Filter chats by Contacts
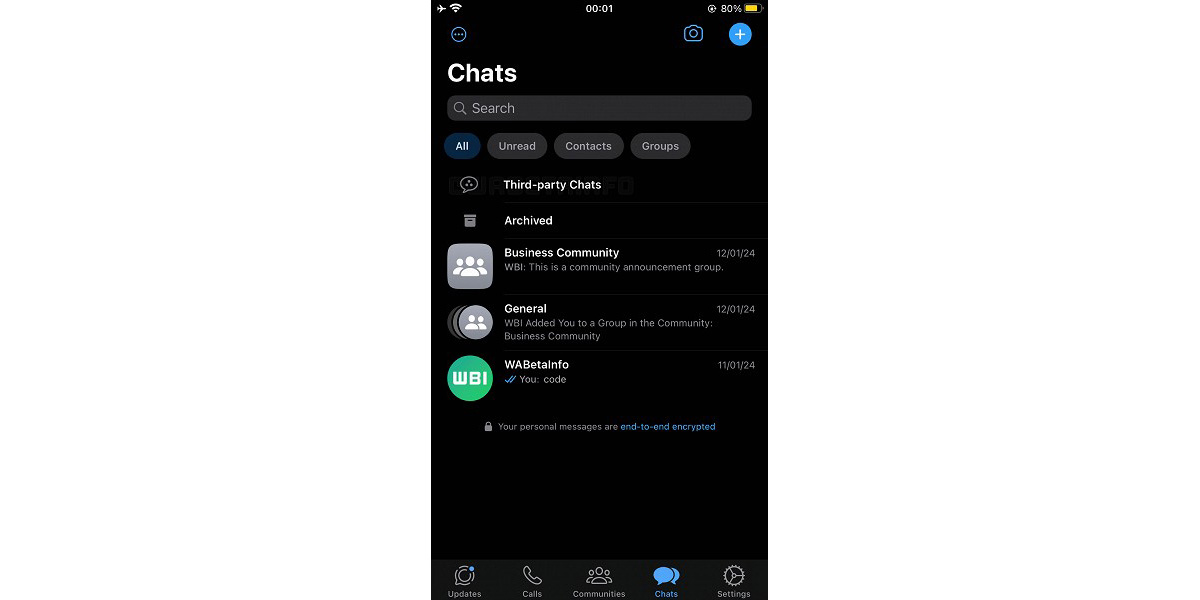 [588, 146]
